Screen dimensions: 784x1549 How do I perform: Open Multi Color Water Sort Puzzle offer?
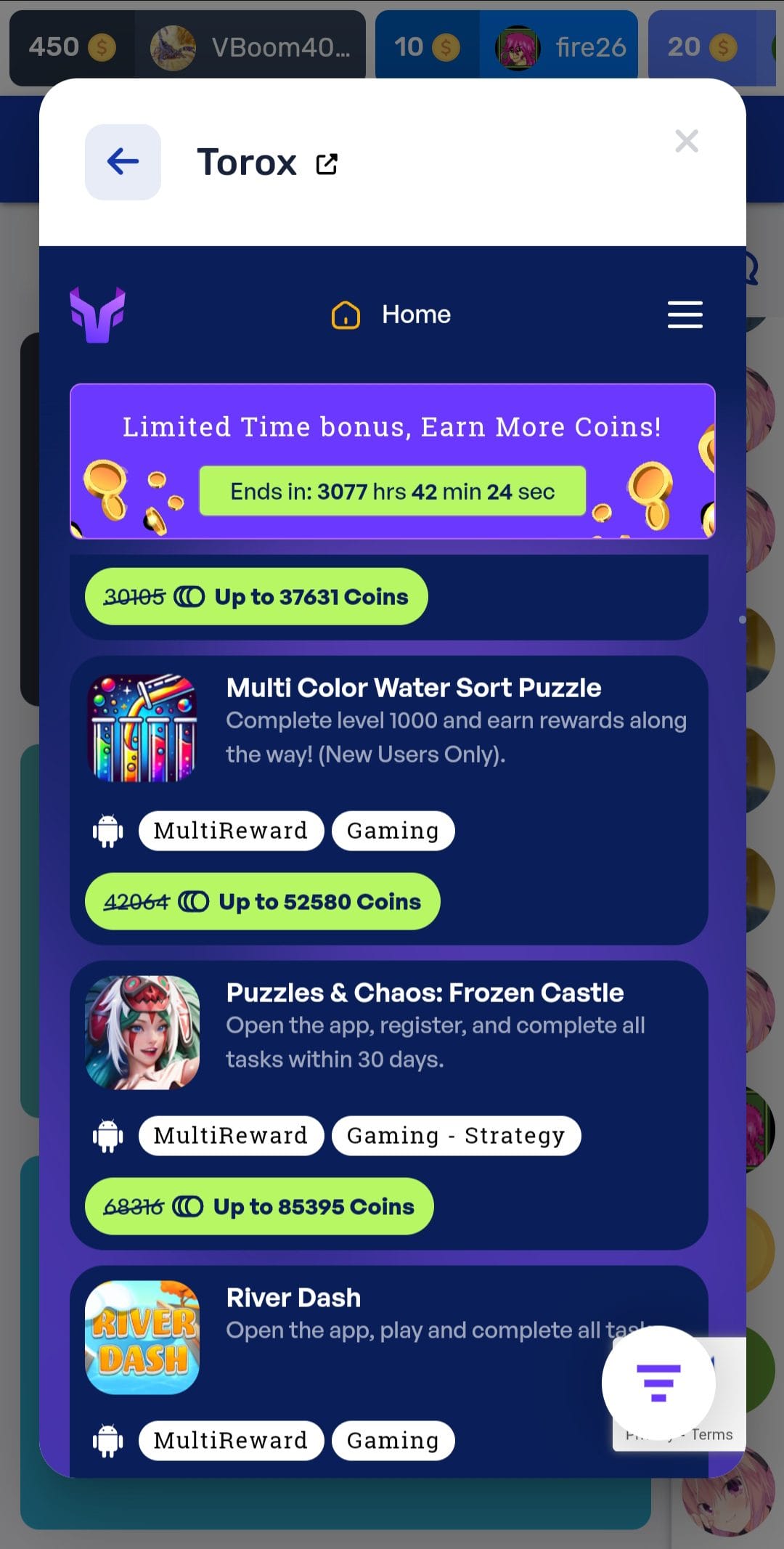tap(413, 688)
